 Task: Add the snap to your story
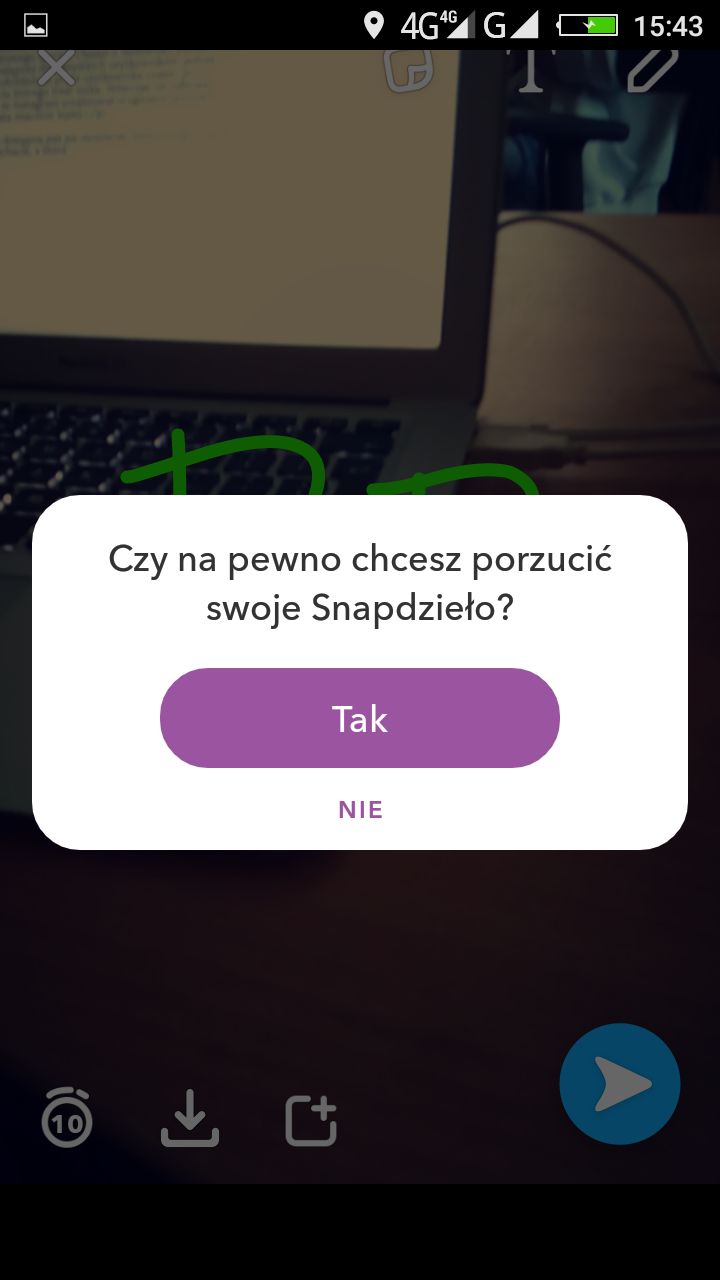pos(311,1120)
